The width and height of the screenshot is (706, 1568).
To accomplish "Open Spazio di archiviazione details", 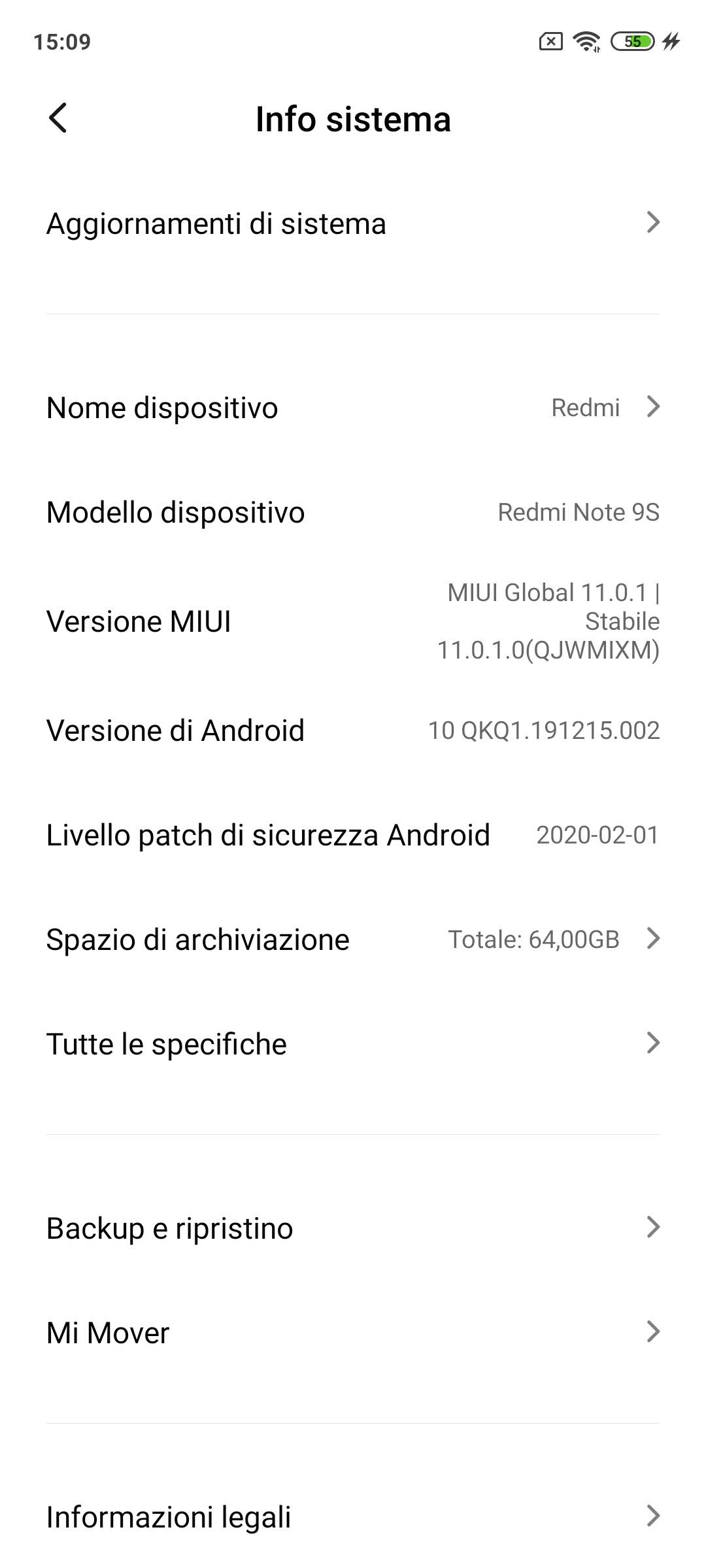I will pyautogui.click(x=353, y=939).
